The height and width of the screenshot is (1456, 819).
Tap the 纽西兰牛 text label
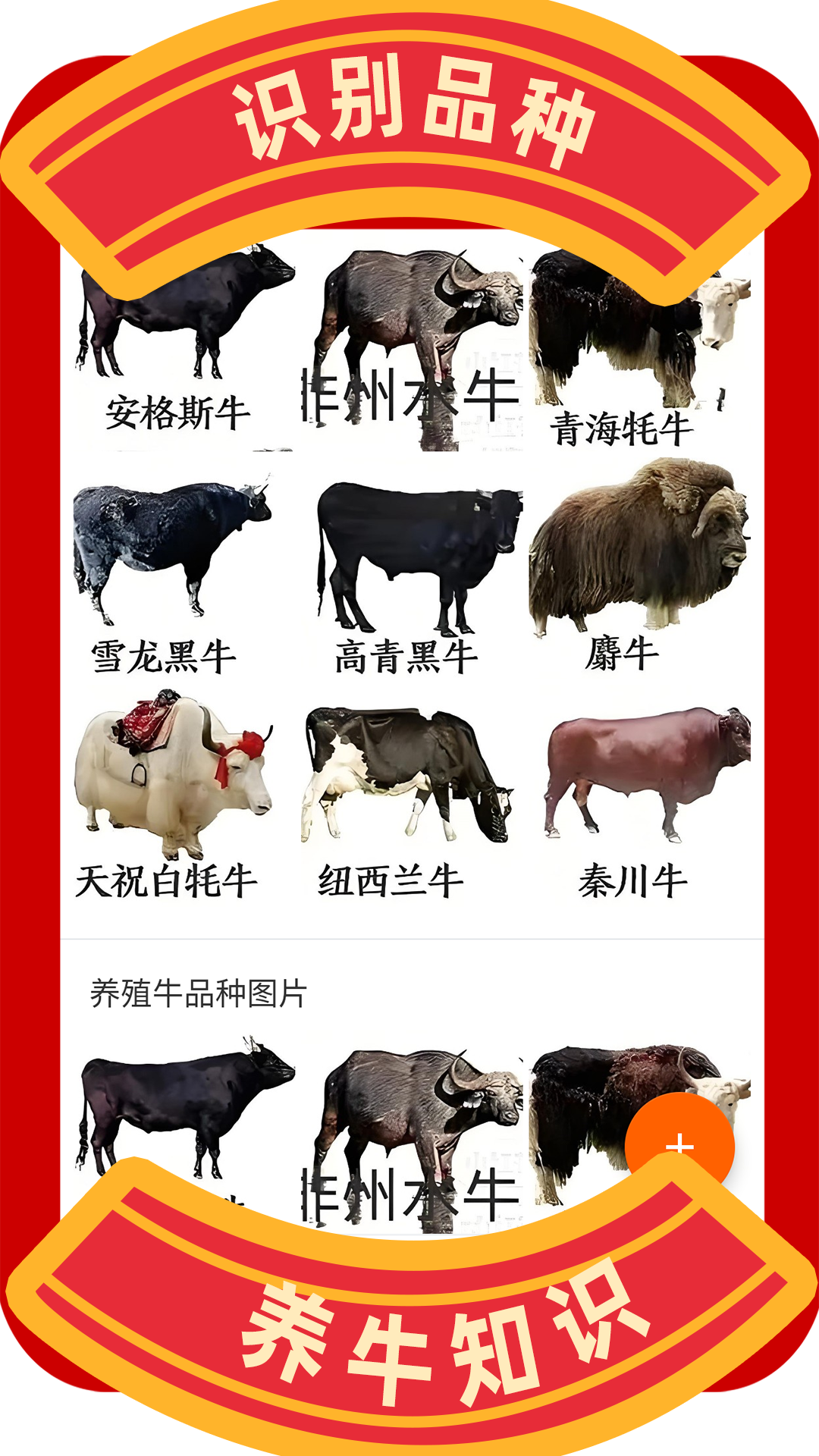tap(391, 881)
